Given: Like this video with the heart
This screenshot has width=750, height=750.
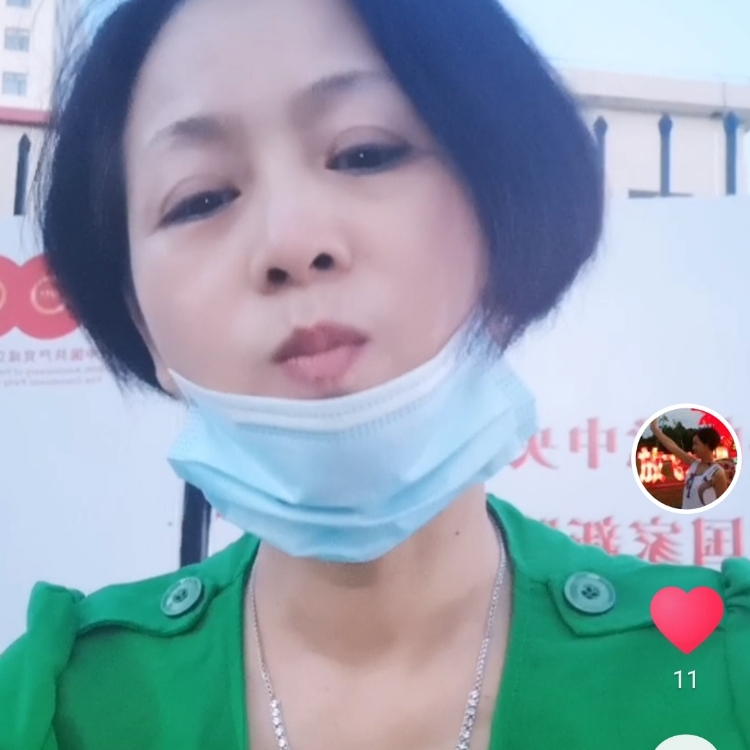Looking at the screenshot, I should point(686,617).
